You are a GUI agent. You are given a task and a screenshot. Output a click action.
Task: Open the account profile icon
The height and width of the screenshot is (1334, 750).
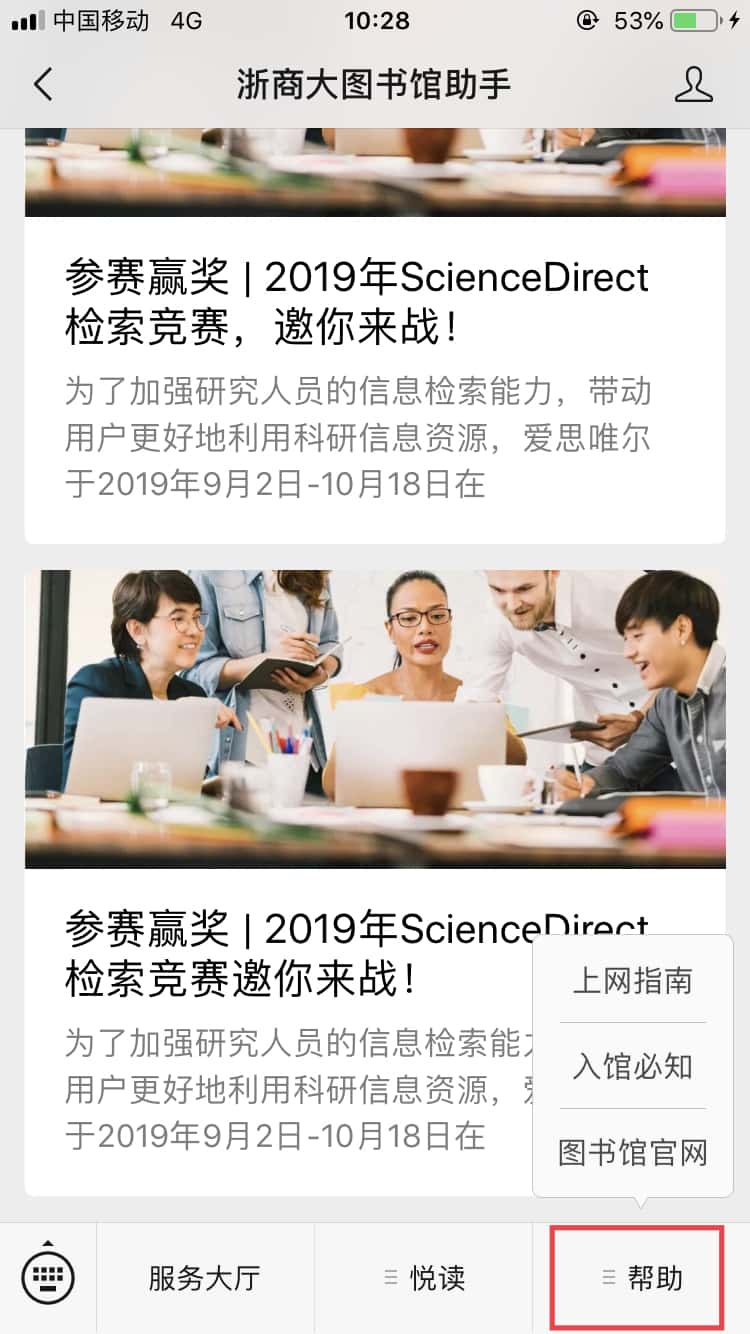click(x=693, y=85)
